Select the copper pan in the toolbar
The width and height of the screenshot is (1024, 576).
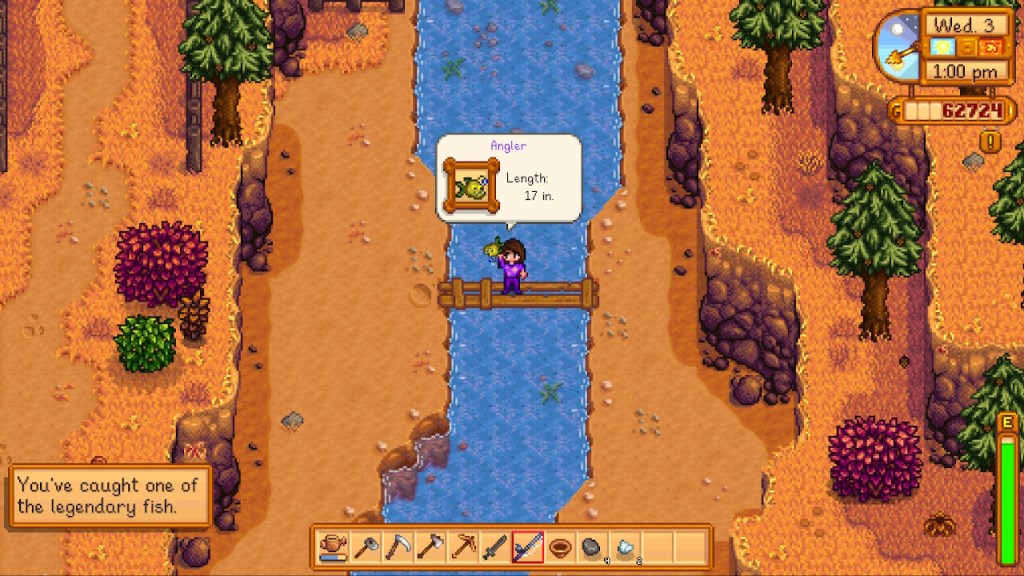pos(559,546)
